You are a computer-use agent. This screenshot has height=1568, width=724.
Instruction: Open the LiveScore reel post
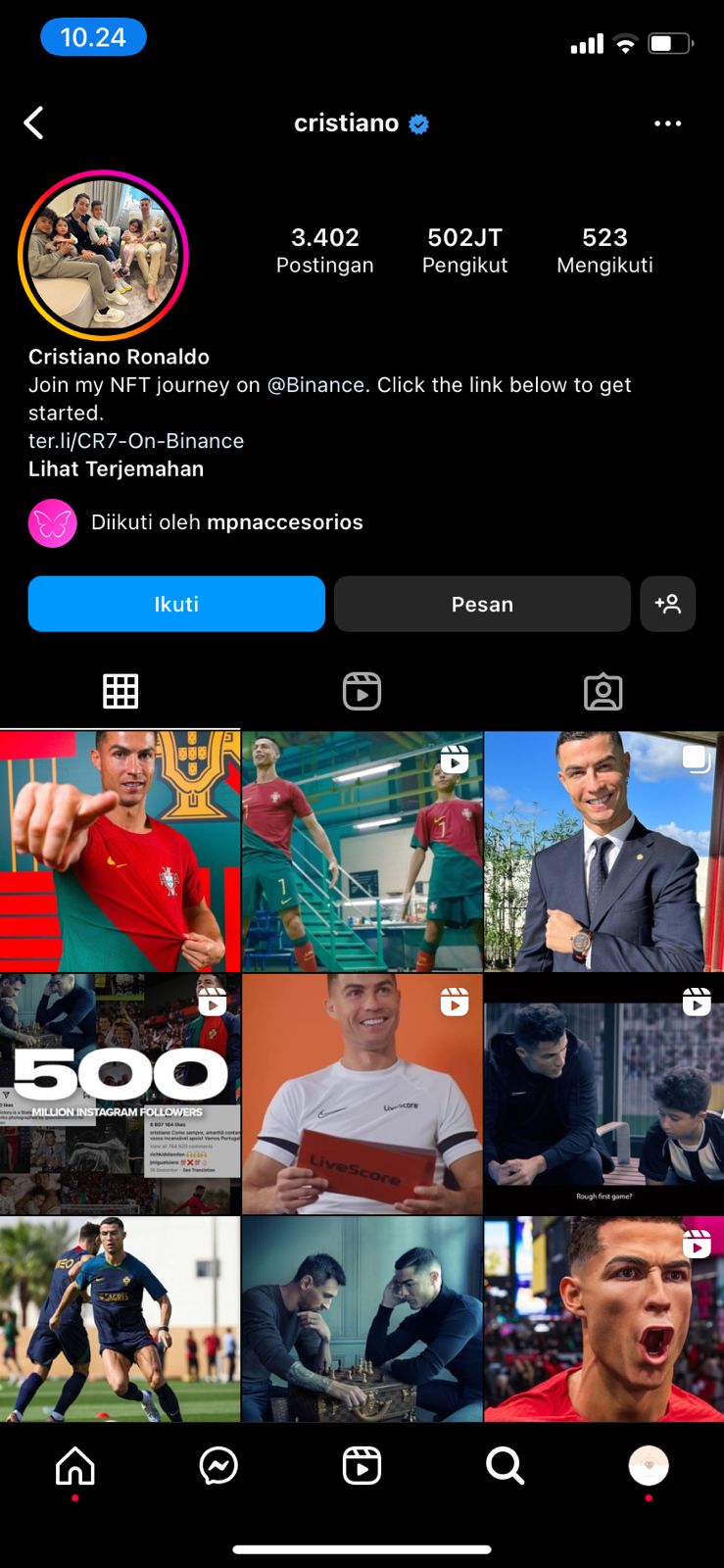362,1094
